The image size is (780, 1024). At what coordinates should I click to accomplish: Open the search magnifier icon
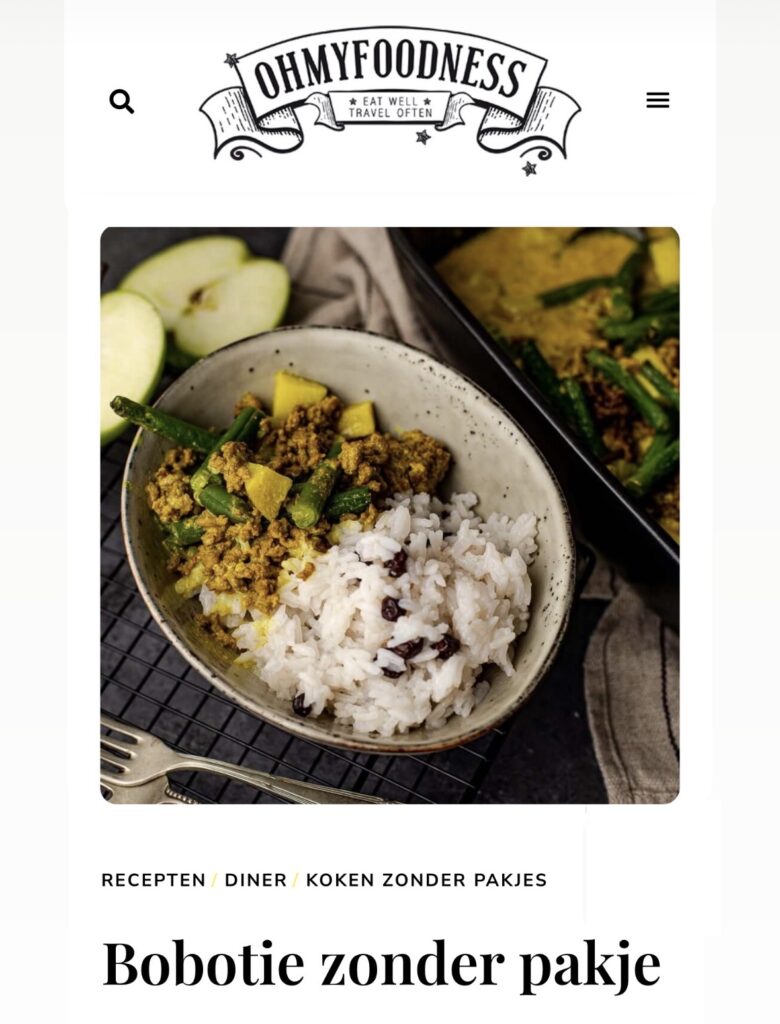[x=122, y=101]
